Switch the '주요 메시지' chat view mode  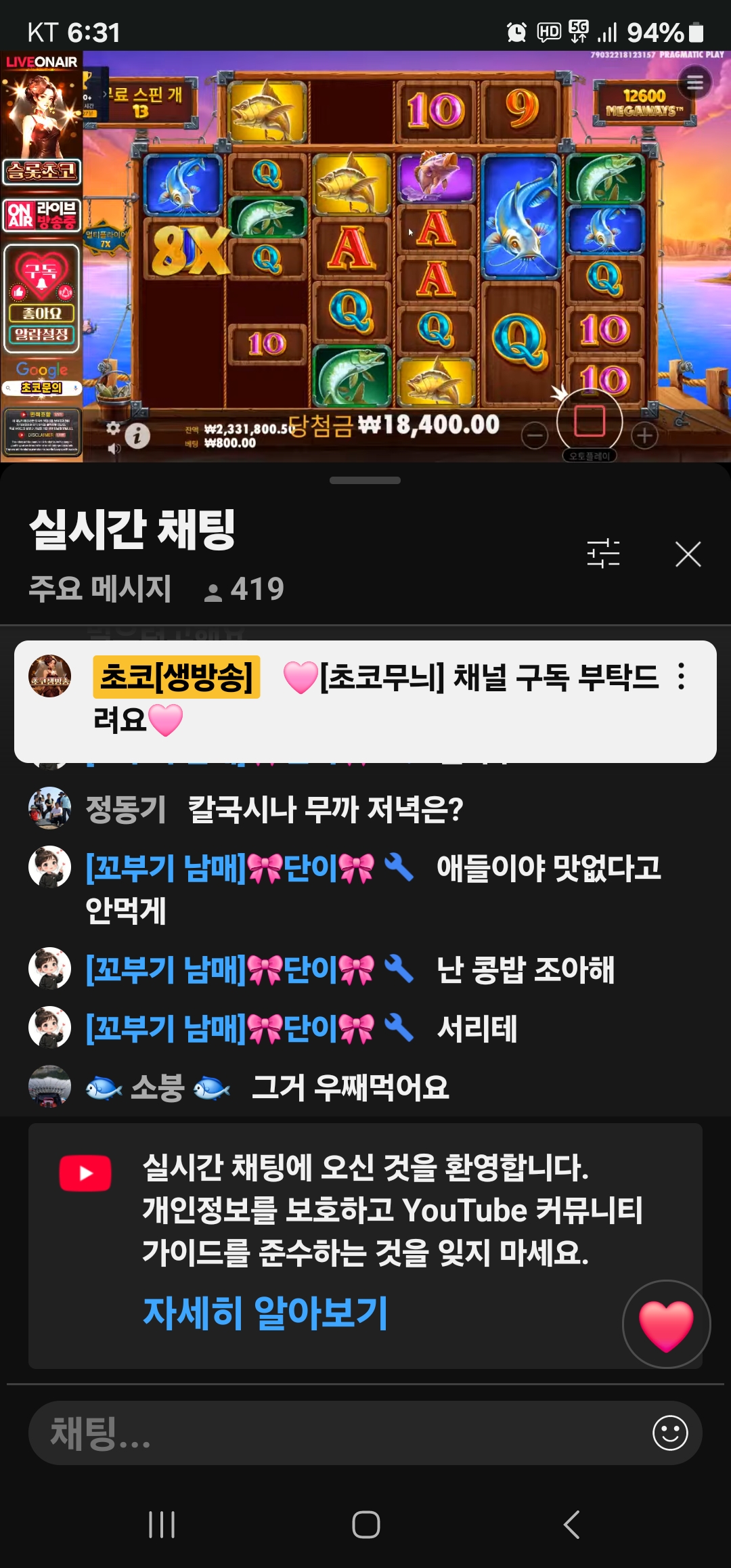point(100,588)
